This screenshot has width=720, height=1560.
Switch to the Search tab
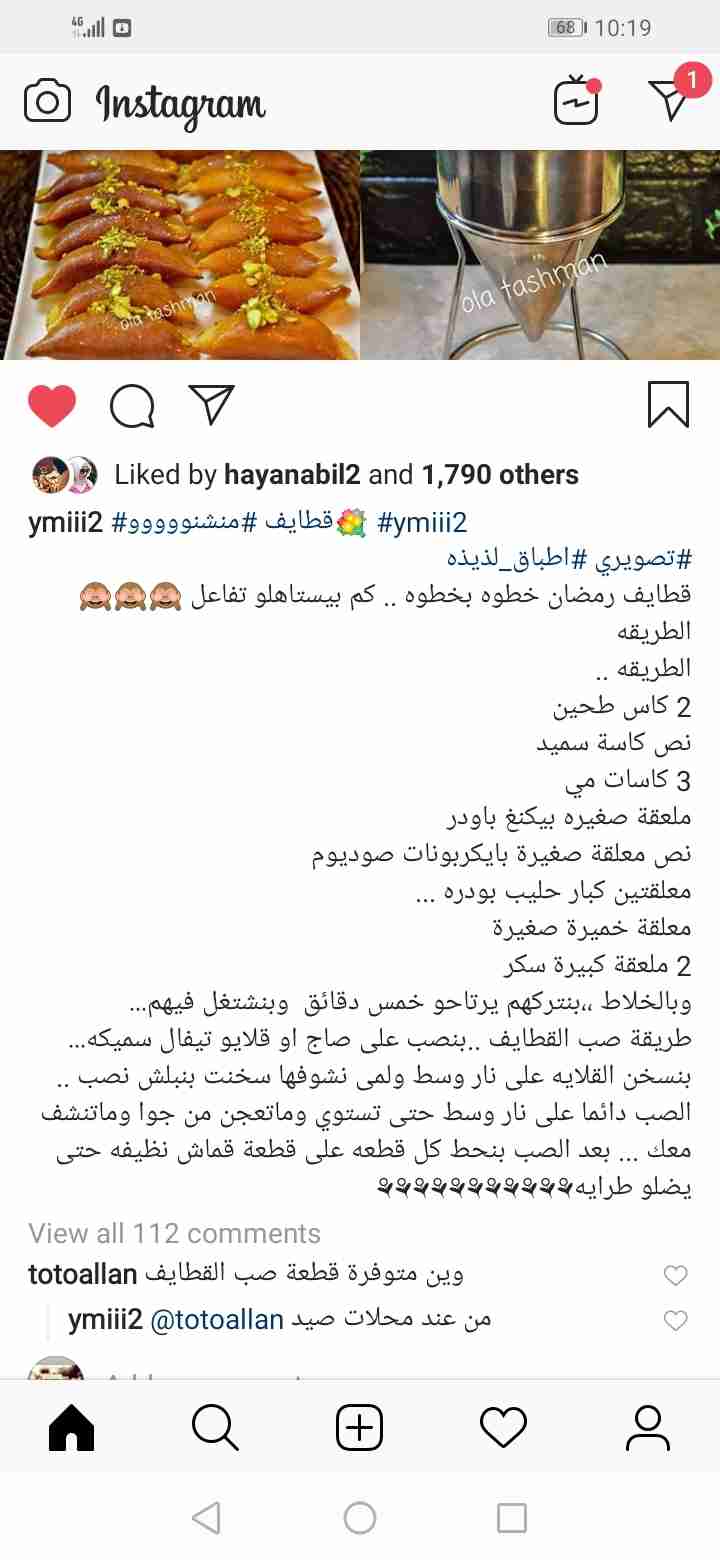point(215,1428)
